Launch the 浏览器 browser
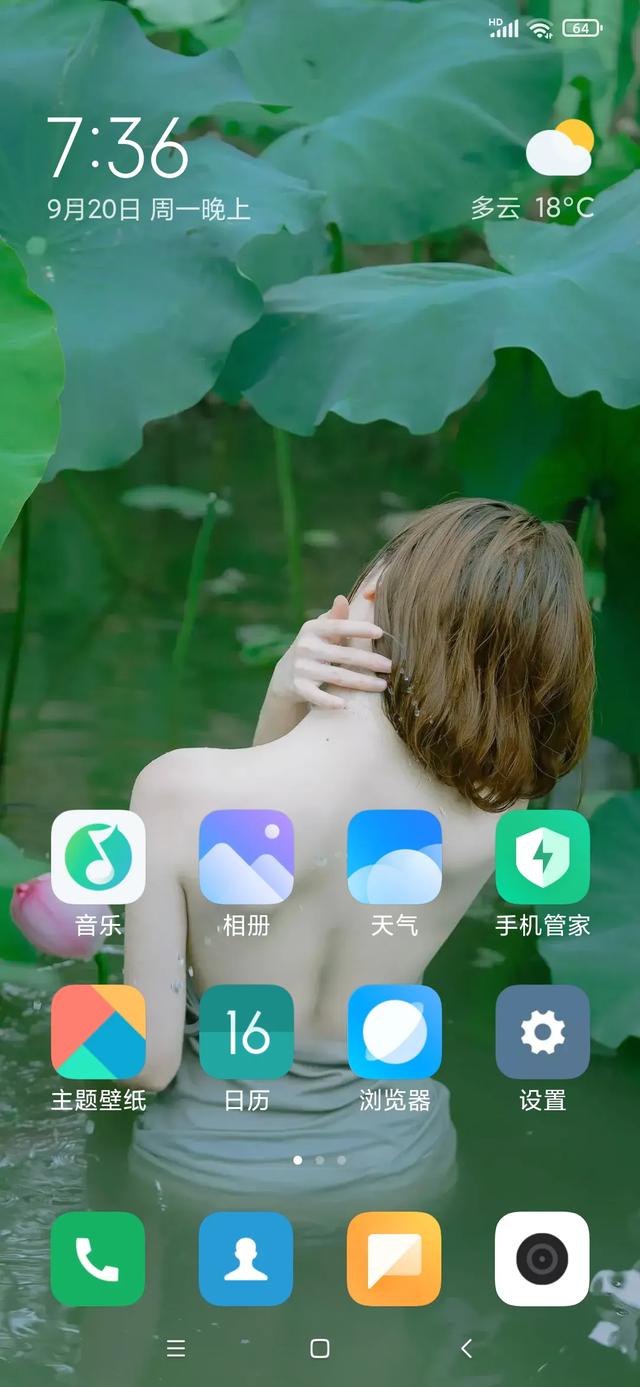Image resolution: width=640 pixels, height=1387 pixels. pyautogui.click(x=394, y=1032)
